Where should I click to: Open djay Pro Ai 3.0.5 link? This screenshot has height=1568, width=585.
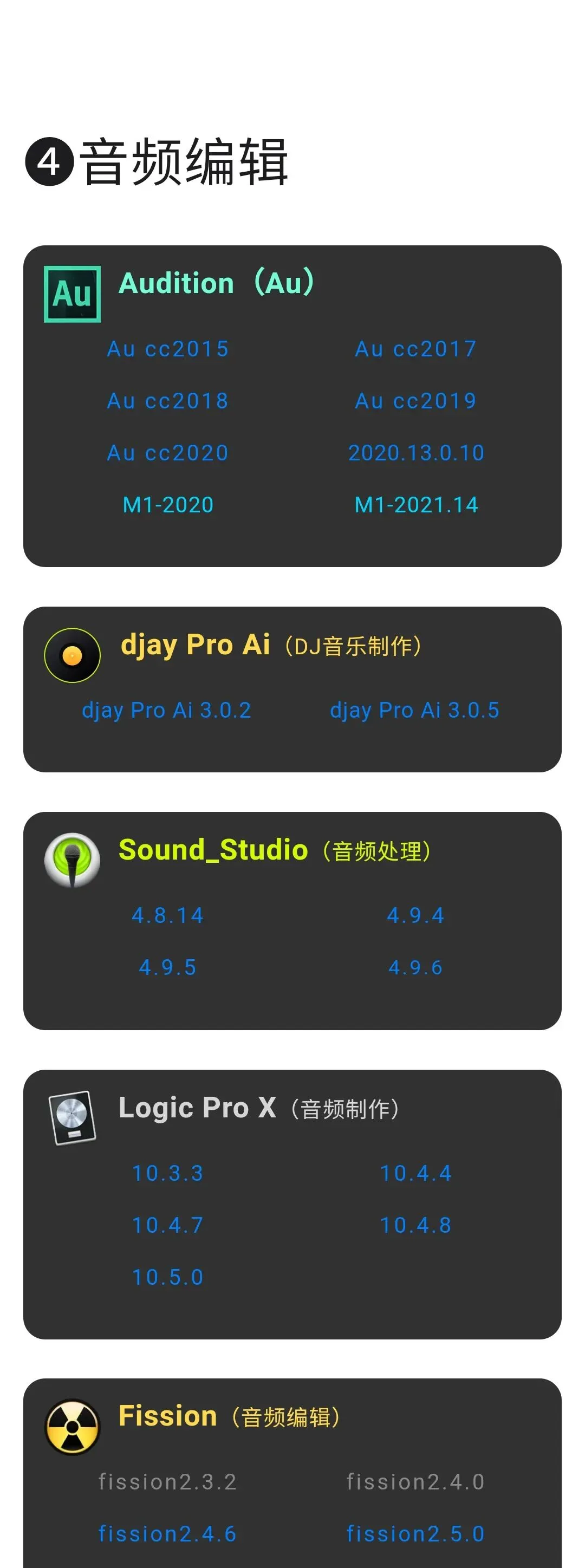(x=414, y=711)
